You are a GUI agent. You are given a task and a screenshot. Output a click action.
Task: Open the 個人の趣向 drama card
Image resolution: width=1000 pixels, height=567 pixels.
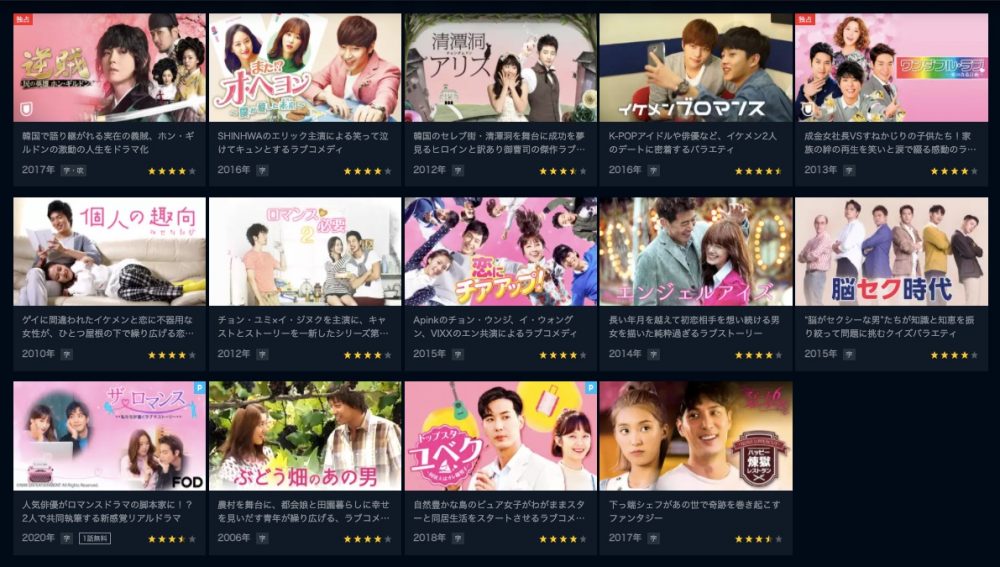coord(109,252)
